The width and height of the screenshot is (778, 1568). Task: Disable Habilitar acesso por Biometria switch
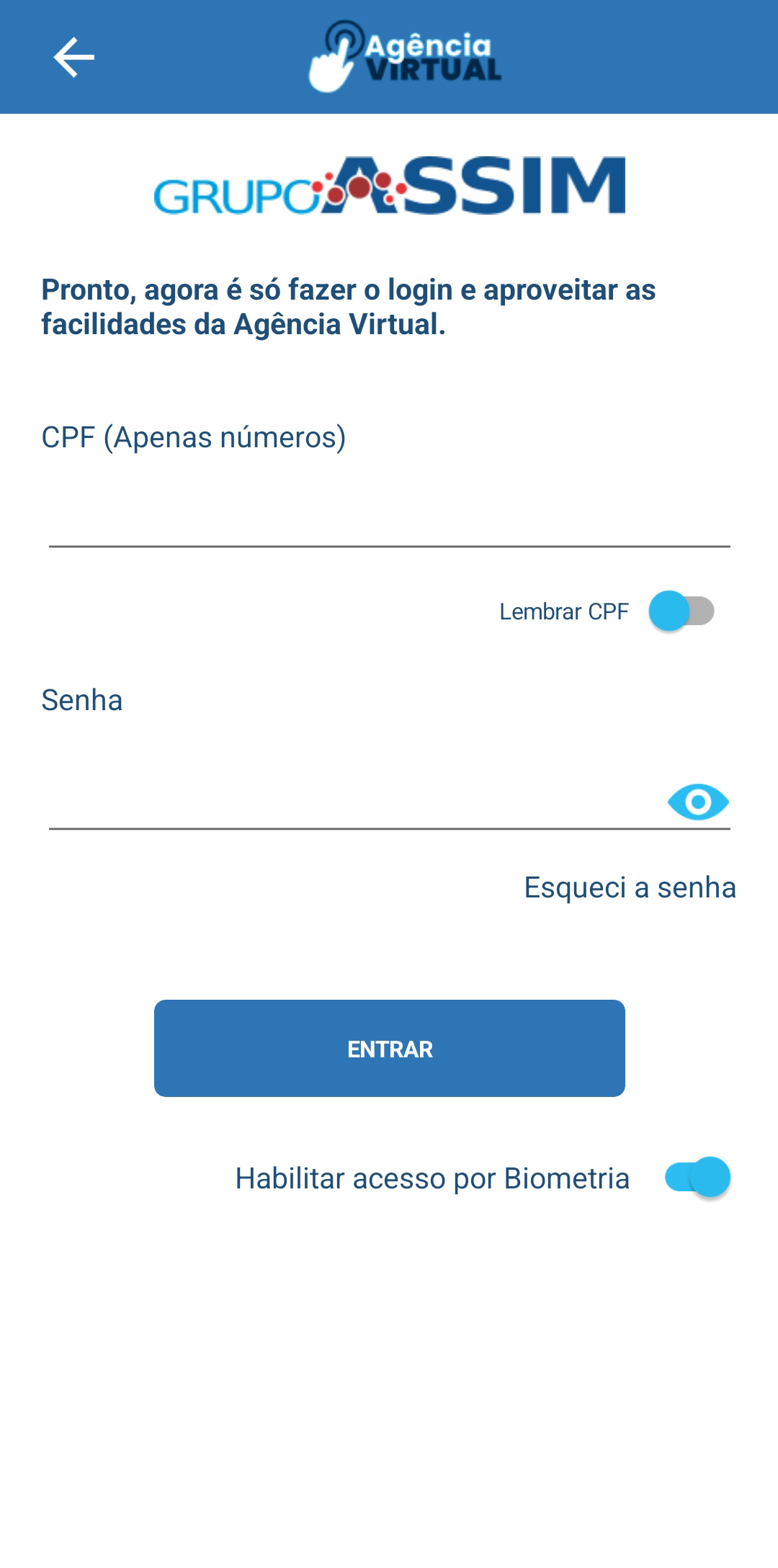point(697,1178)
